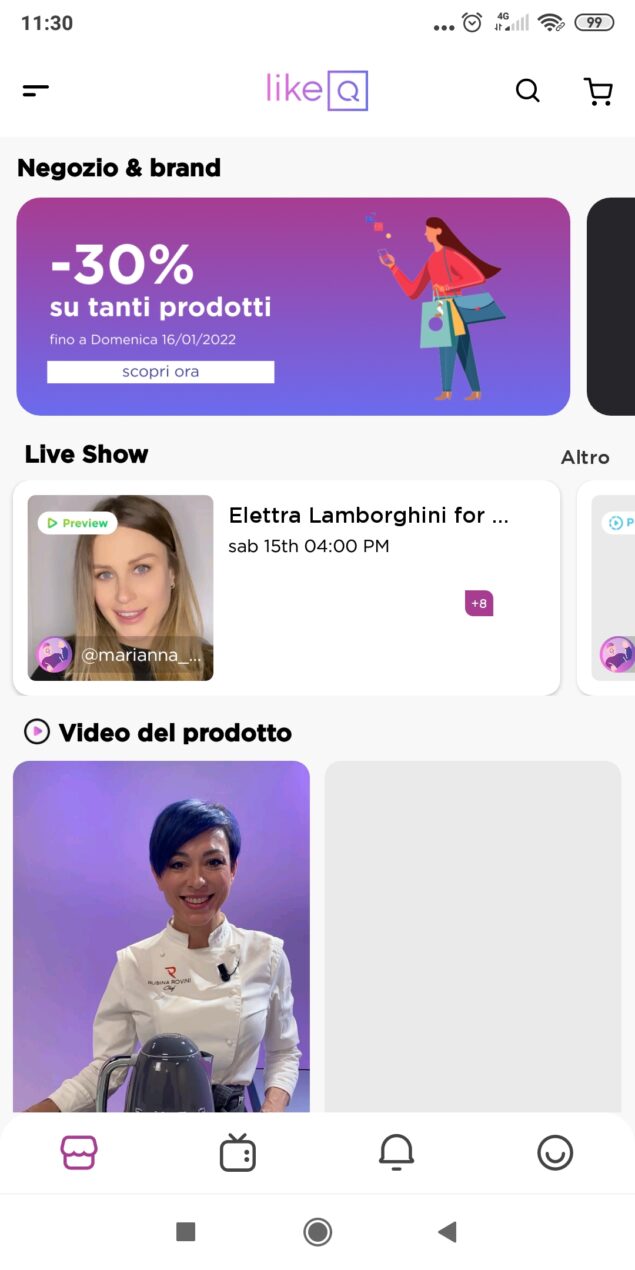The width and height of the screenshot is (635, 1270).
Task: Tap the +8 badge on the live show
Action: [x=479, y=603]
